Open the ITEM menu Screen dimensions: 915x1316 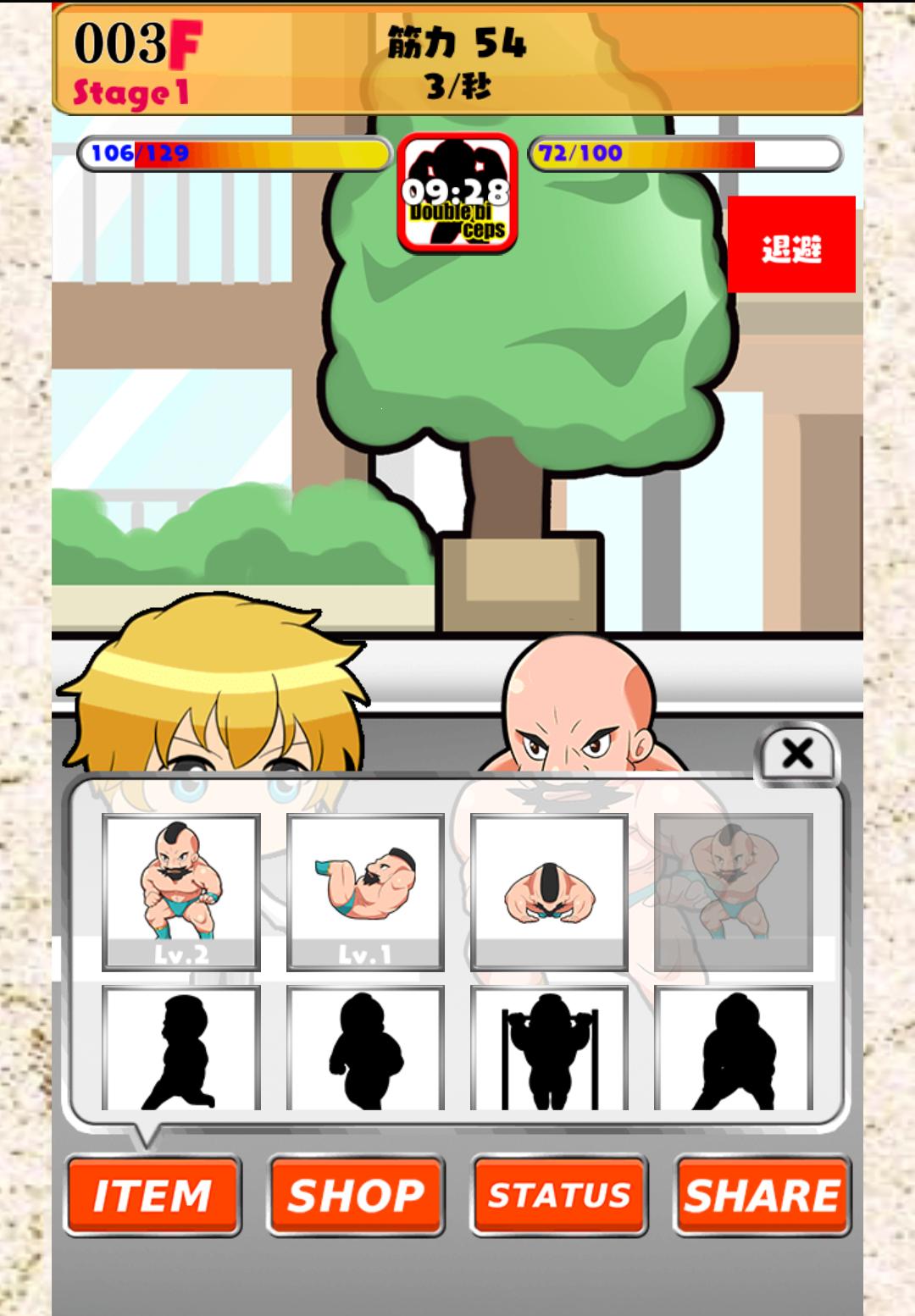[152, 1196]
